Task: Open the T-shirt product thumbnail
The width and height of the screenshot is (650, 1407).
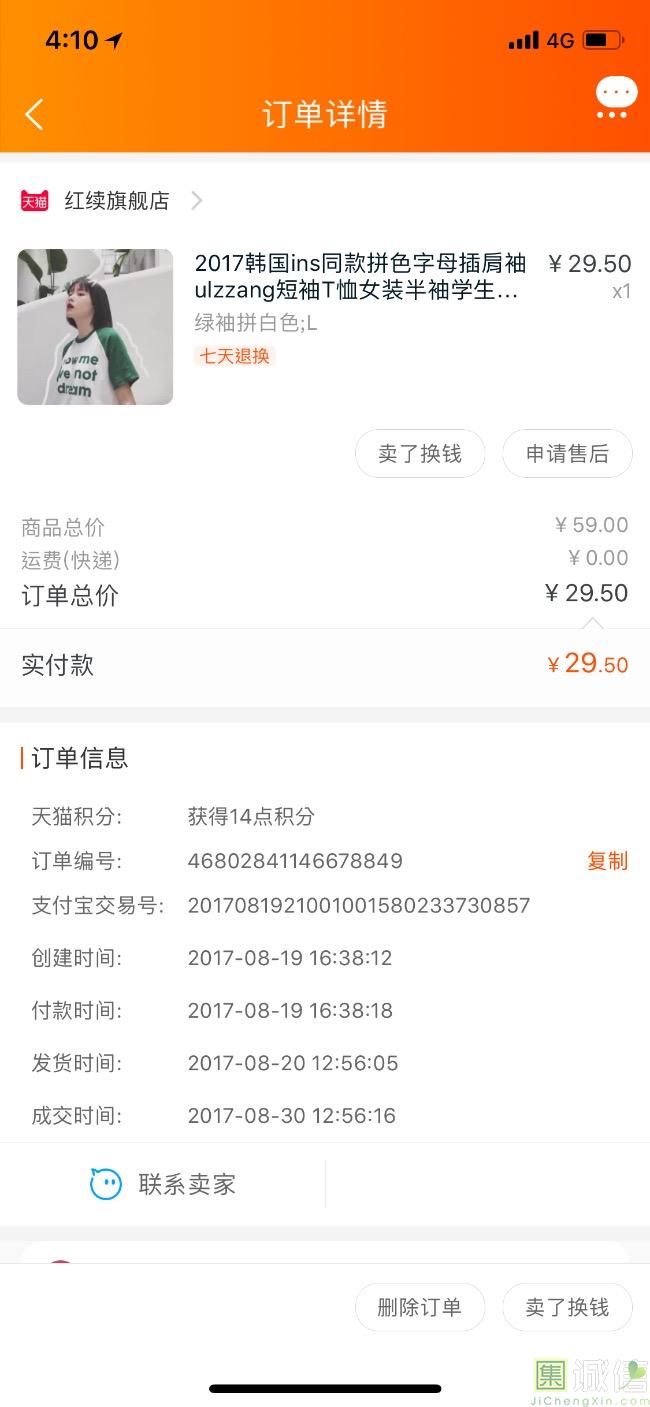Action: click(x=95, y=327)
